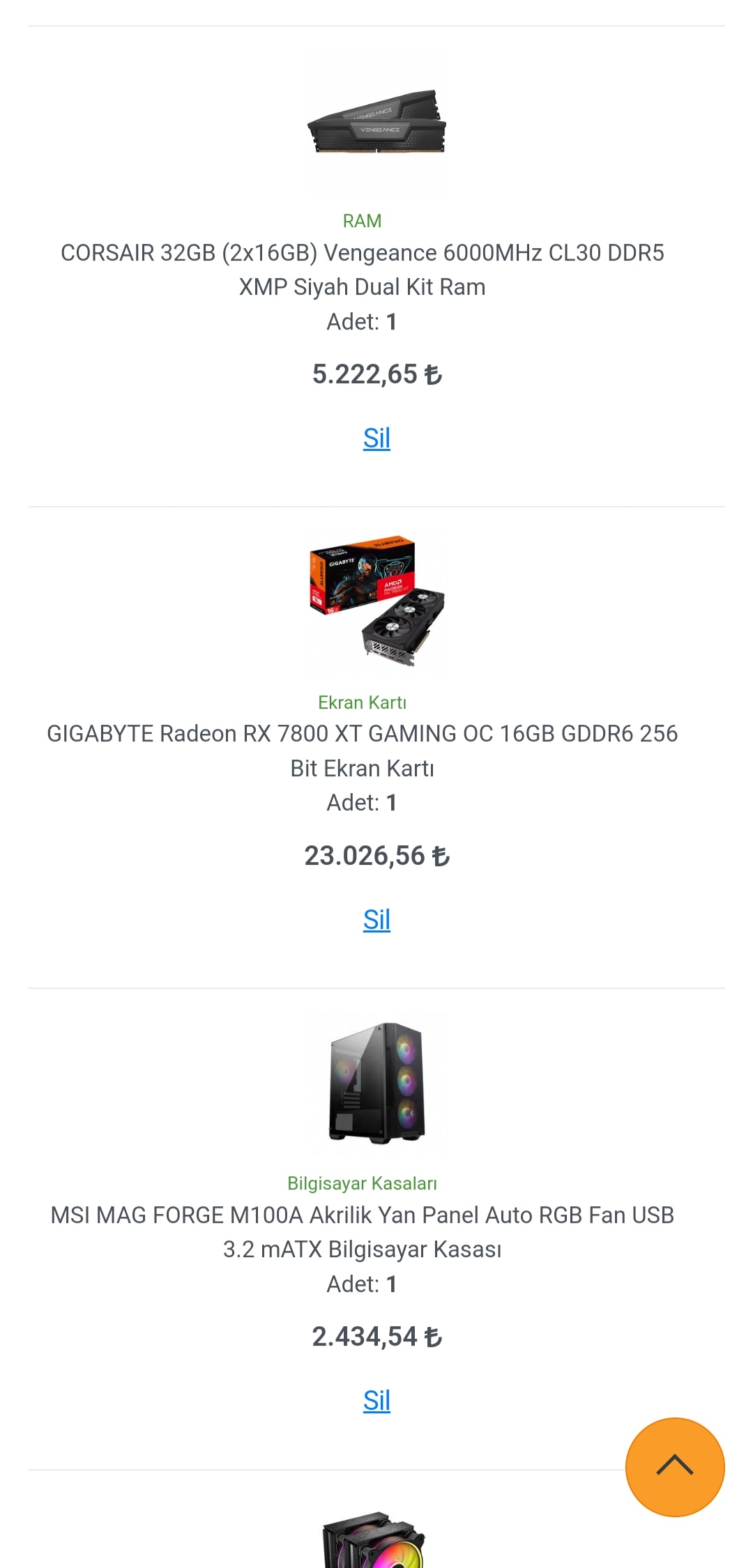This screenshot has width=753, height=1568.
Task: Jump back to top with orange arrow button
Action: coord(674,1467)
